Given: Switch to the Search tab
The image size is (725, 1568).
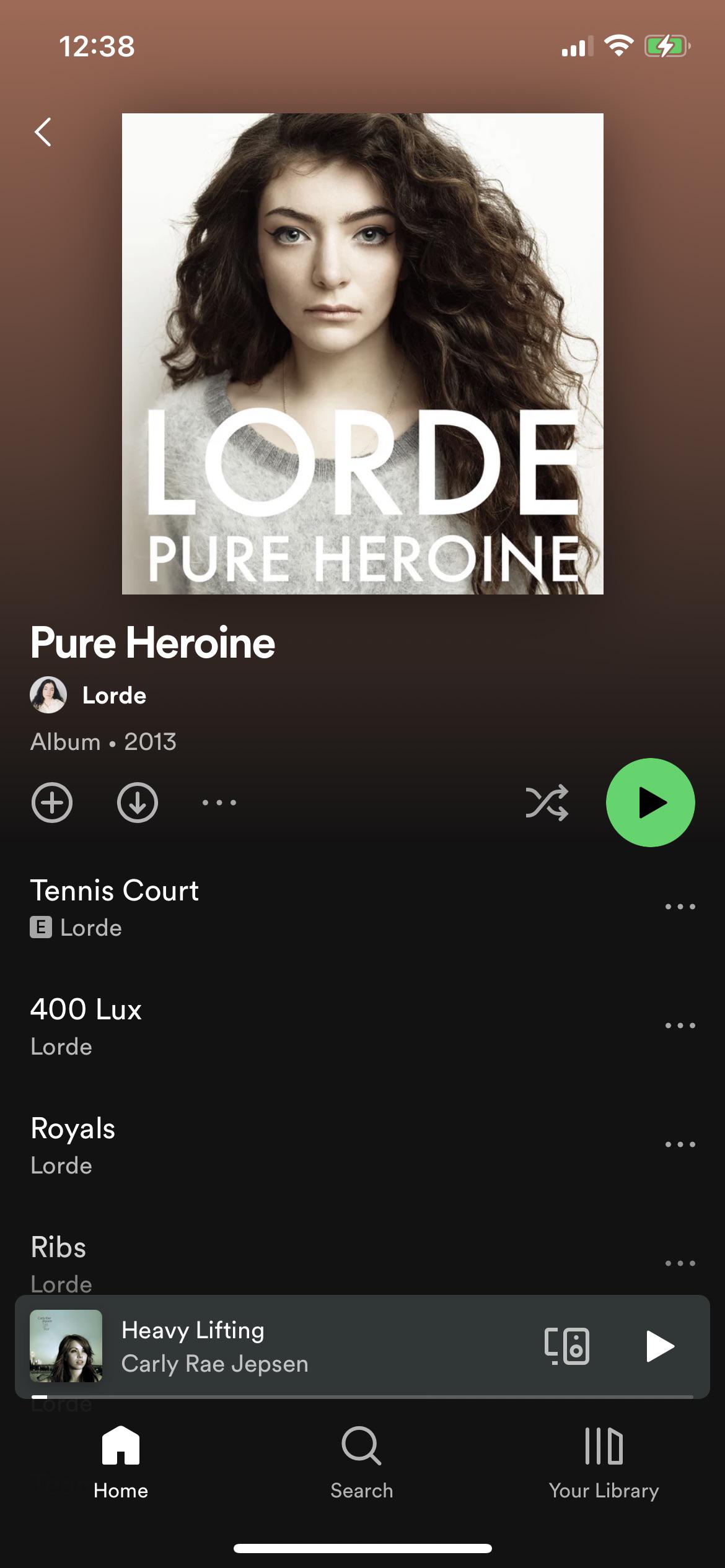Looking at the screenshot, I should [x=362, y=1463].
